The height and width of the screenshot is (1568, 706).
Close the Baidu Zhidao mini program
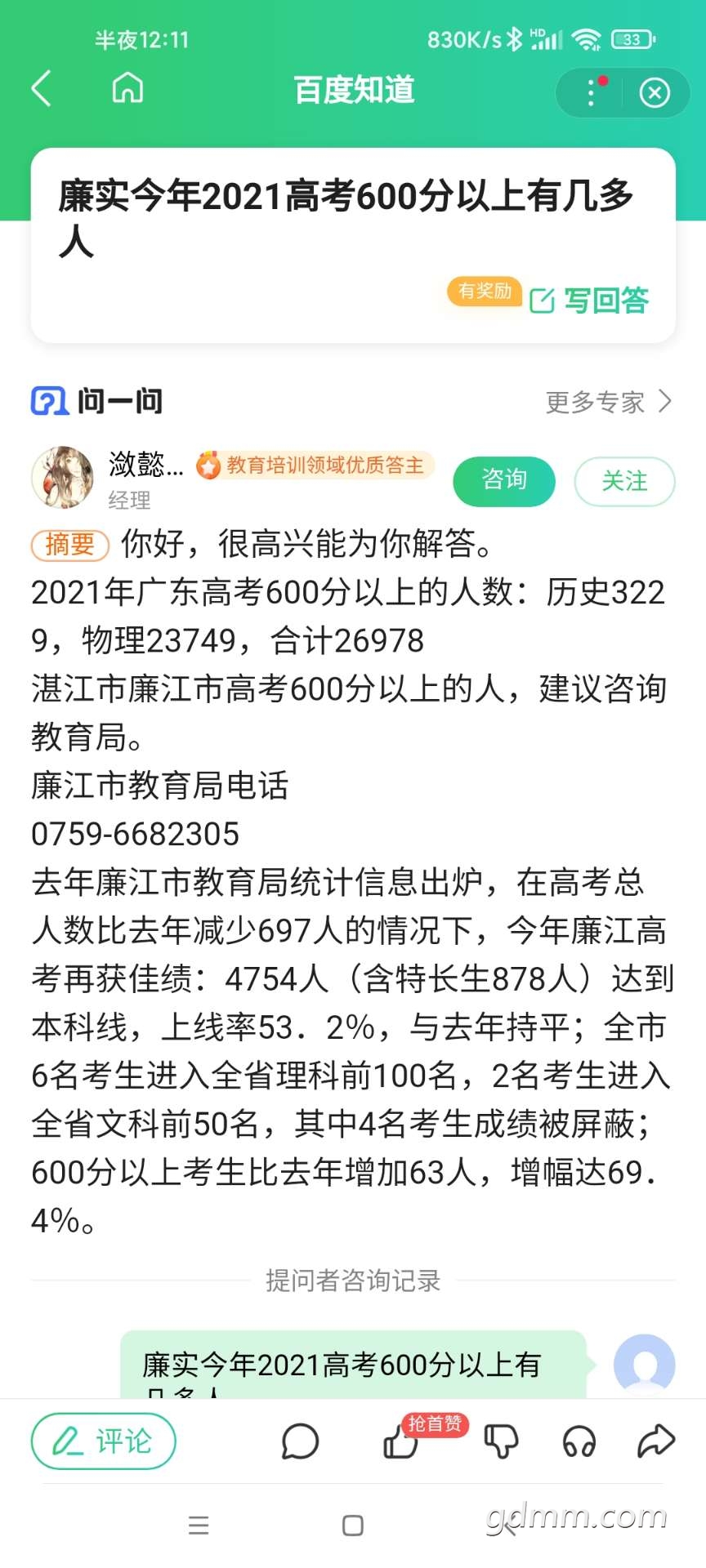click(x=655, y=93)
